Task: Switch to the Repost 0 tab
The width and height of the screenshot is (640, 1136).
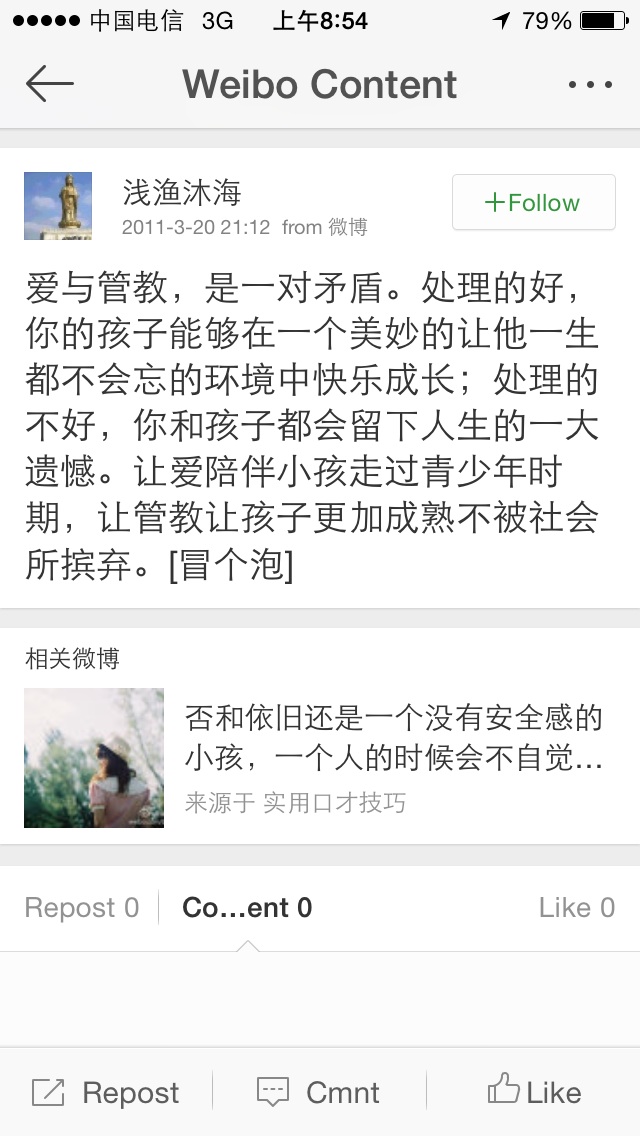Action: (x=82, y=908)
